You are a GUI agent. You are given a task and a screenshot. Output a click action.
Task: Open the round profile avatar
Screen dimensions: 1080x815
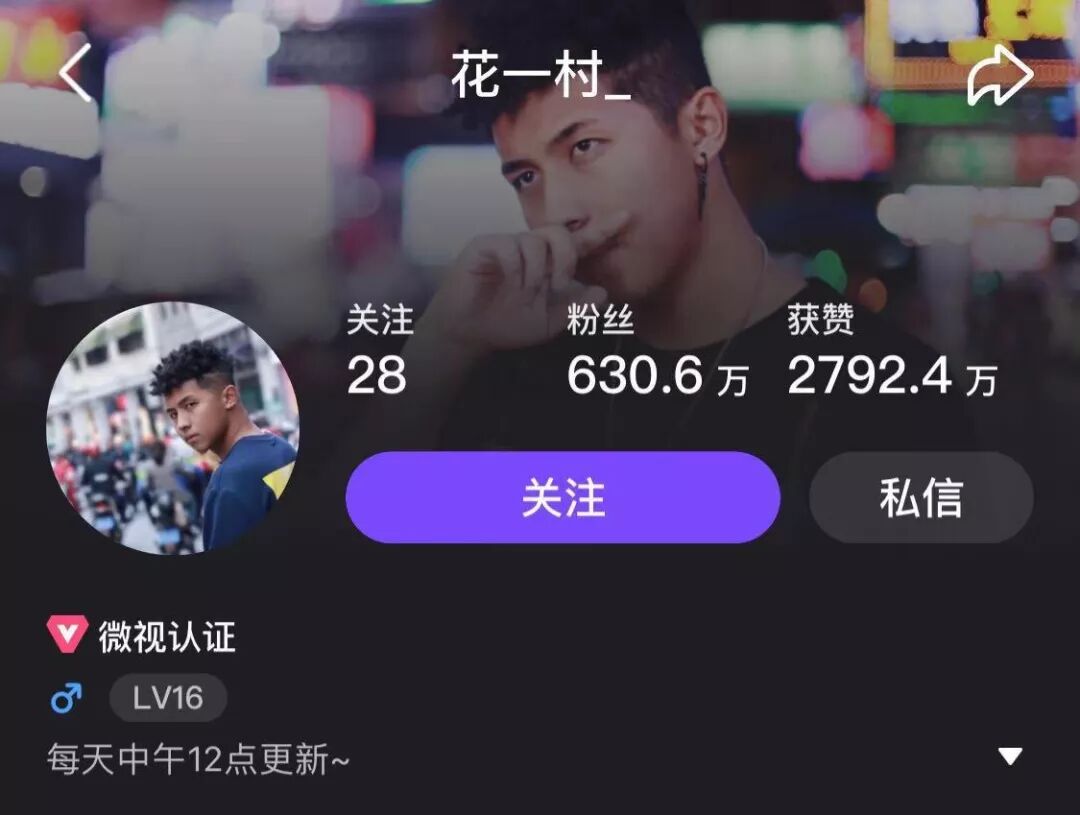172,428
